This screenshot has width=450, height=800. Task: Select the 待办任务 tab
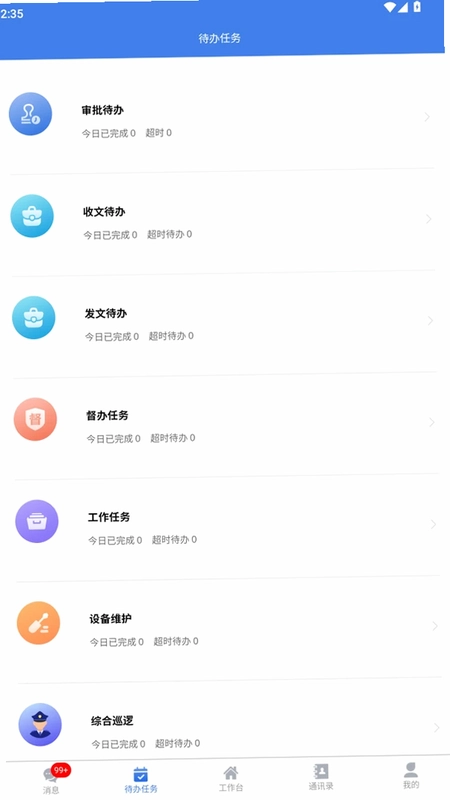[x=141, y=780]
